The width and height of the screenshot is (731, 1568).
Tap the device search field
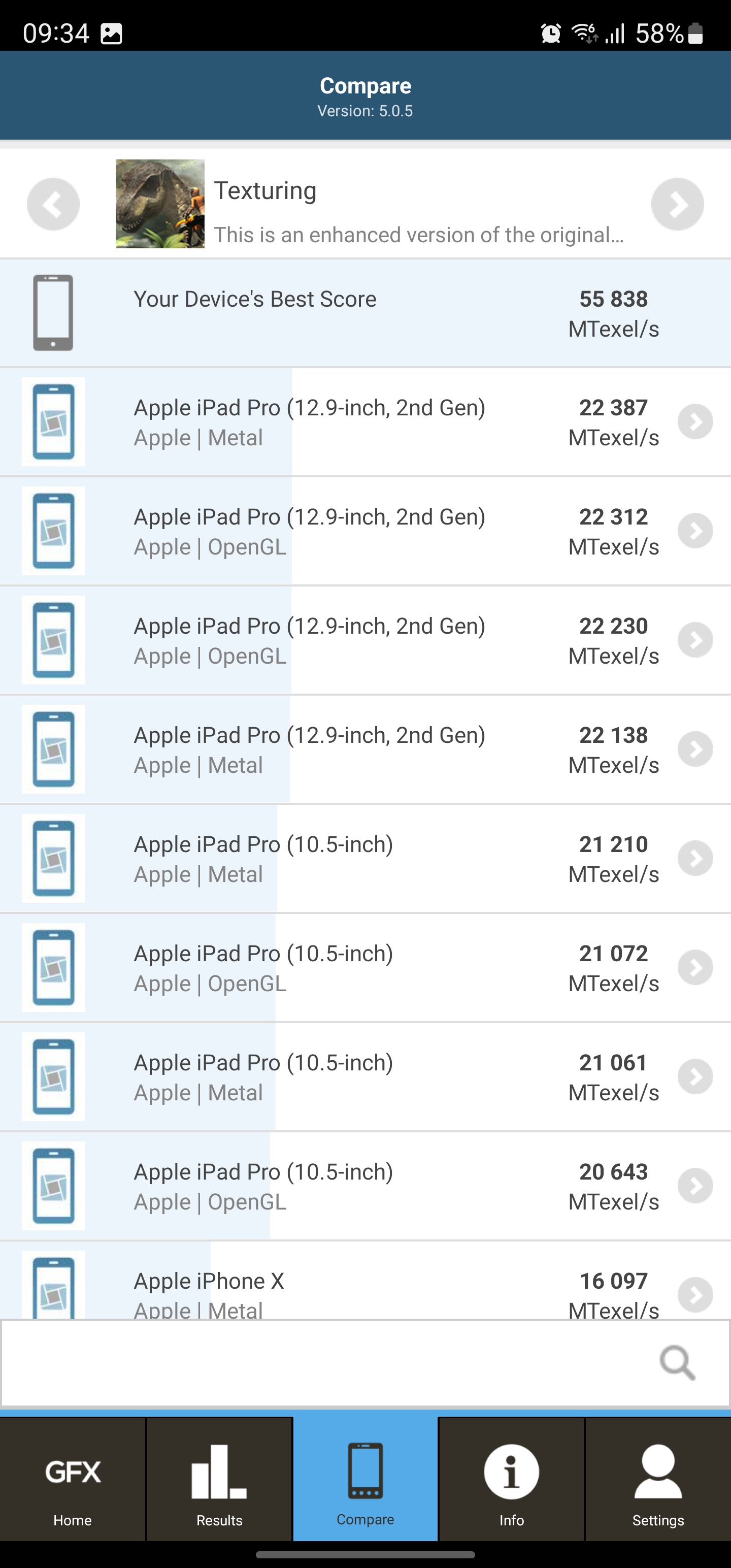(x=328, y=1363)
